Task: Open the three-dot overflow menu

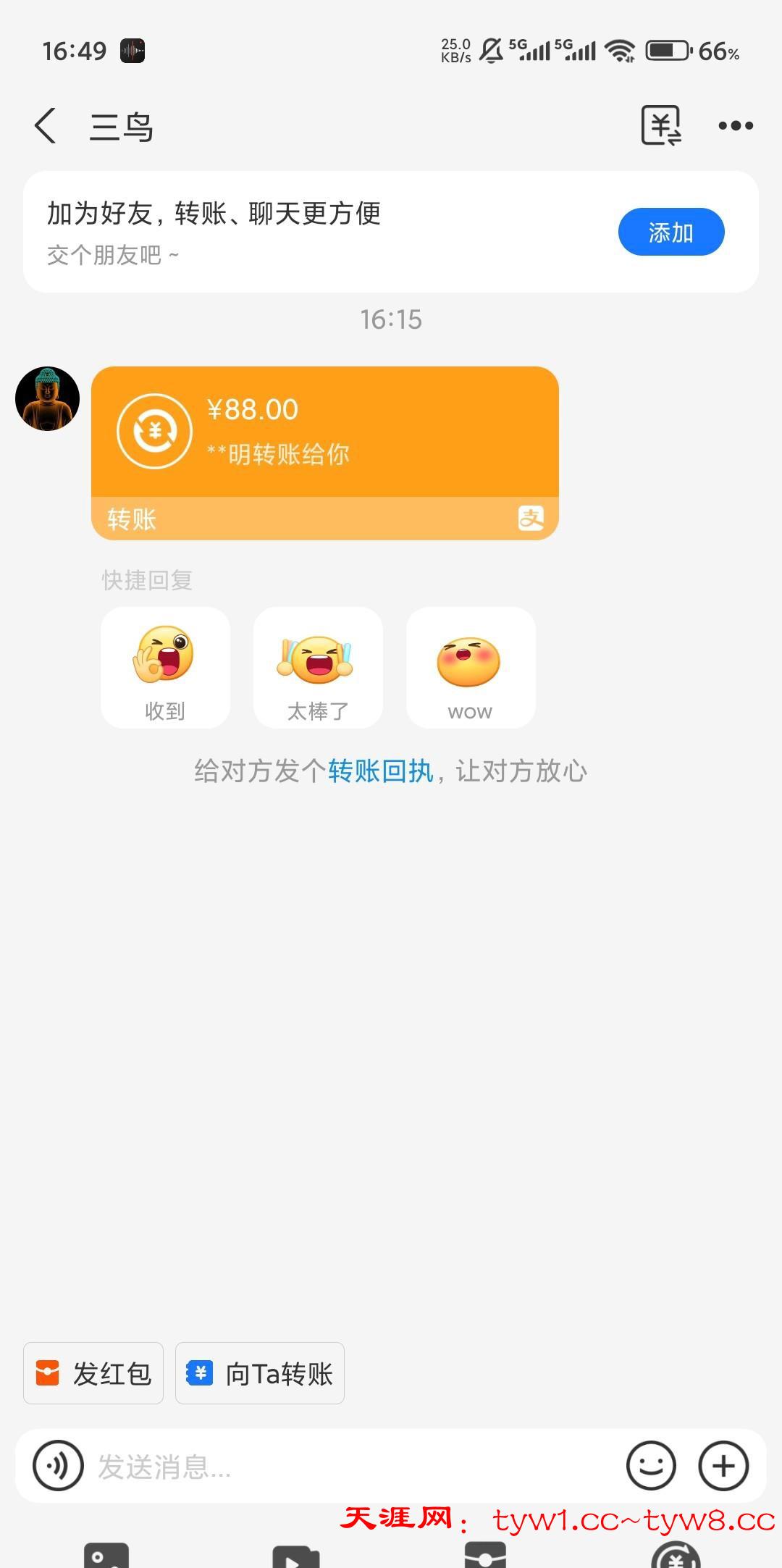Action: tap(736, 126)
